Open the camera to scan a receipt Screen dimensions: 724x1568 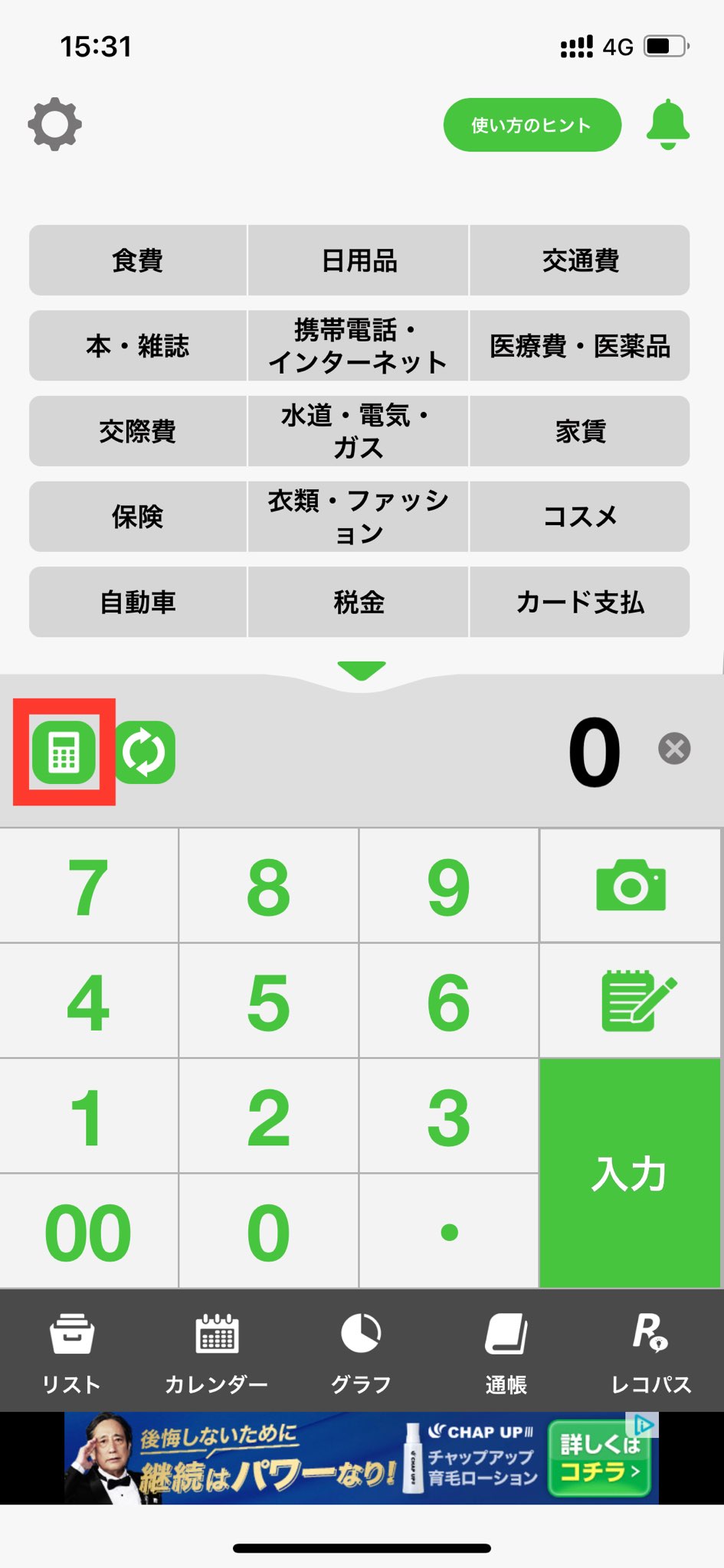[x=631, y=886]
